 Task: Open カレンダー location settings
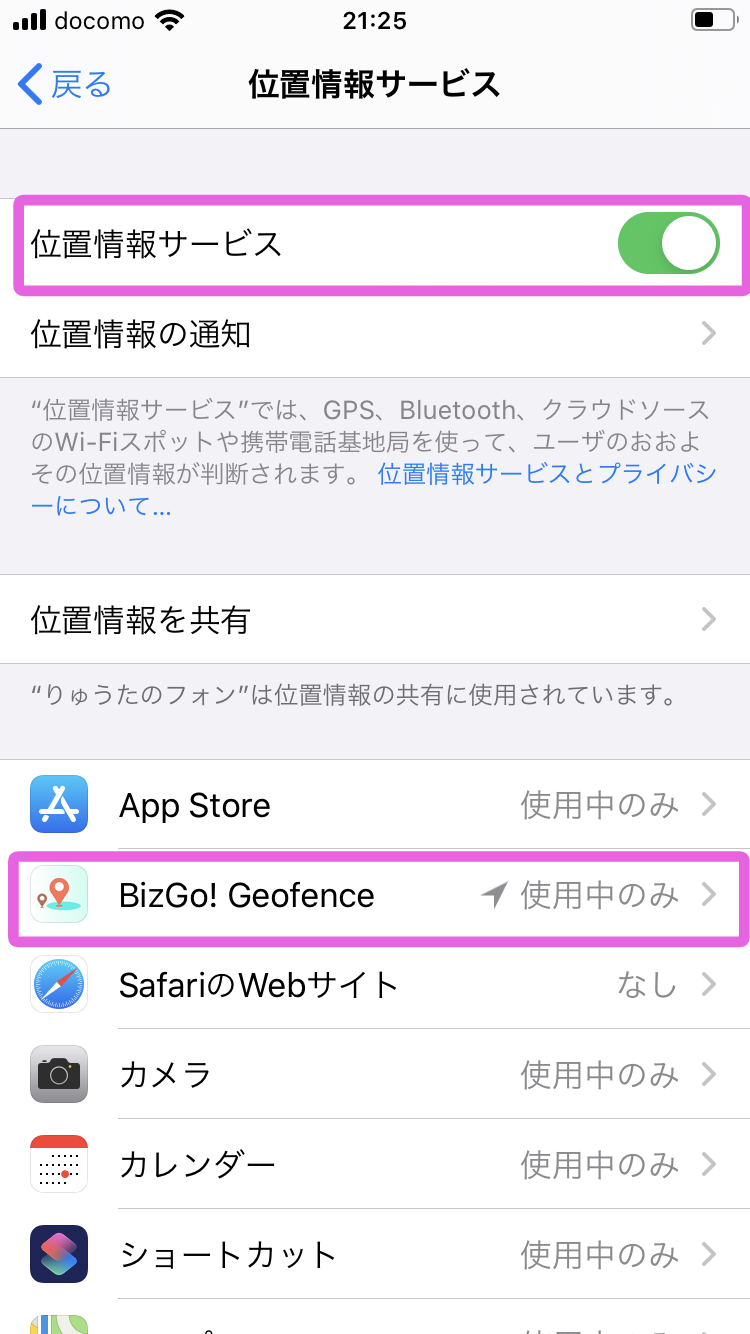(375, 1165)
